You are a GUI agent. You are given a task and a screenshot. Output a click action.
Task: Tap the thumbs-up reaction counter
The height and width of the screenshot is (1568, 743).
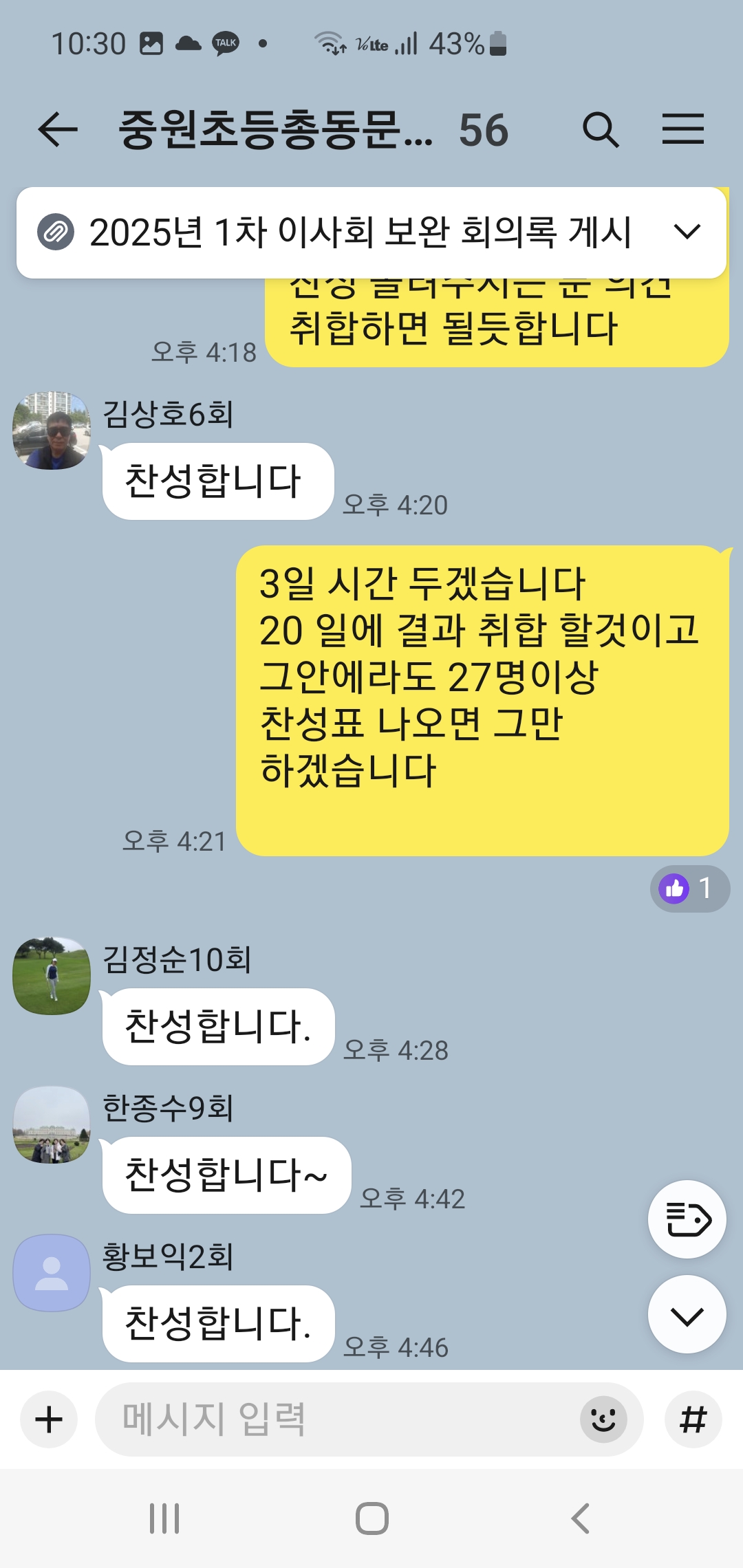[x=689, y=889]
